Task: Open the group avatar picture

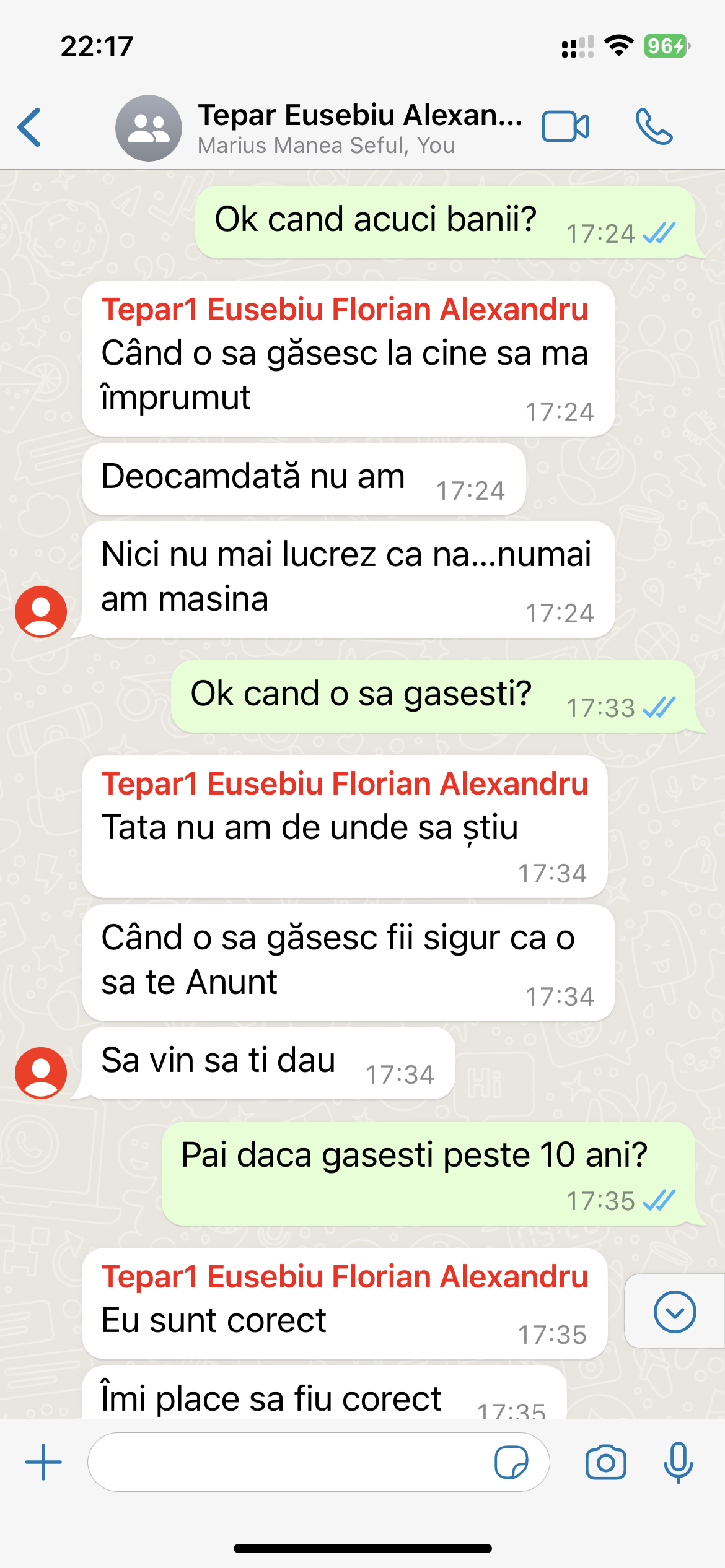Action: click(x=149, y=128)
